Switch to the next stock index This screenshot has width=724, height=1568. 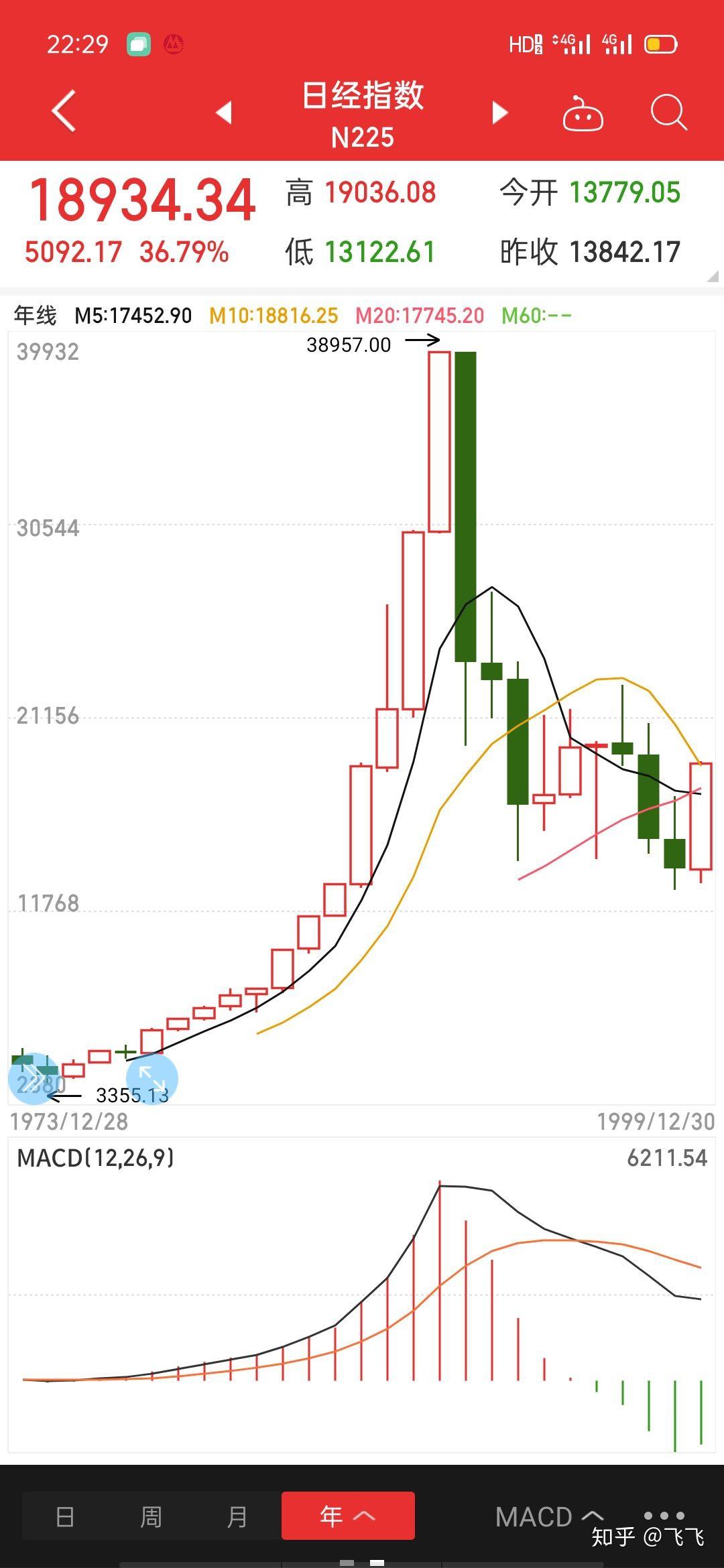click(x=500, y=113)
